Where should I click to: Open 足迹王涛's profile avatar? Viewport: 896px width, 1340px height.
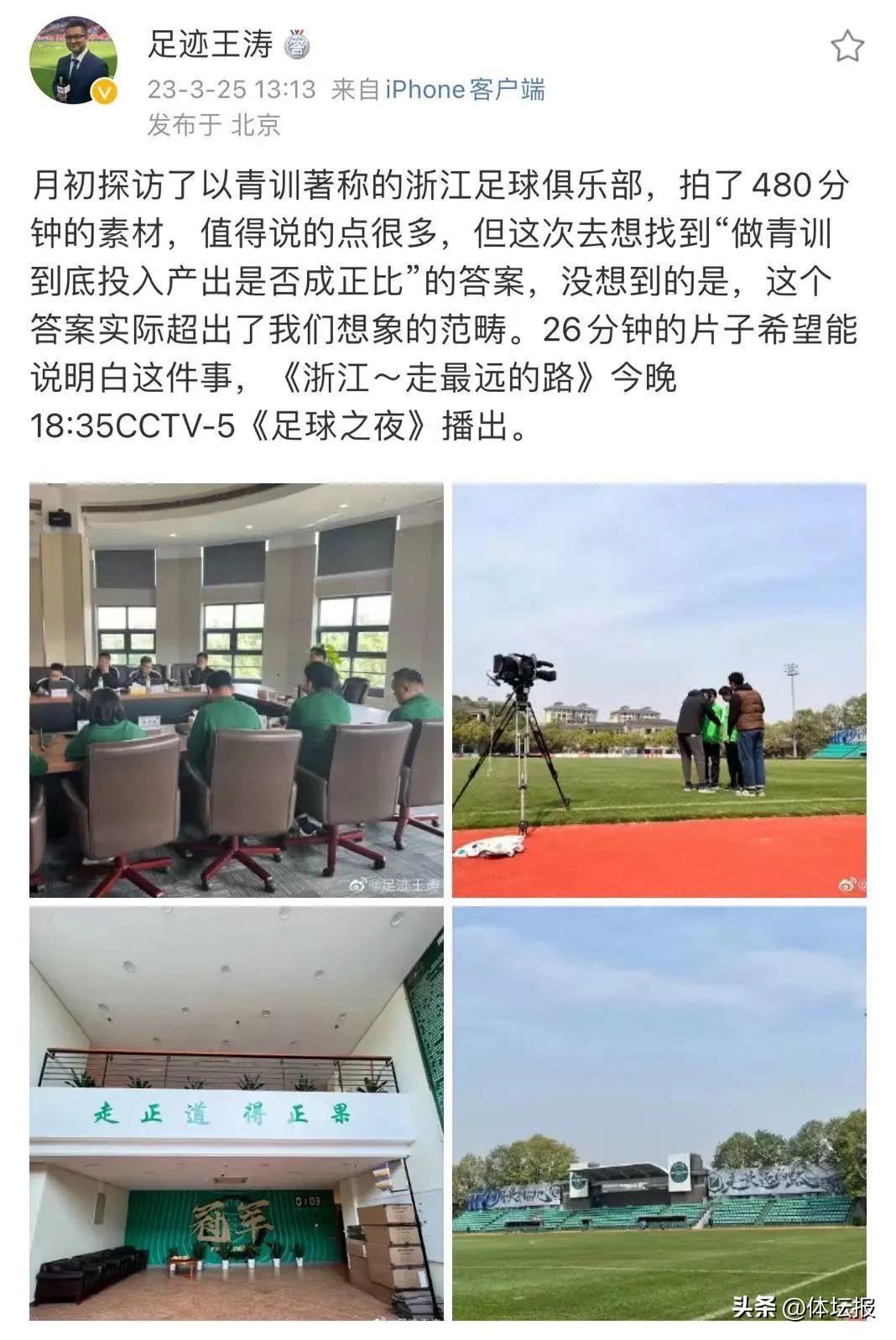(74, 64)
